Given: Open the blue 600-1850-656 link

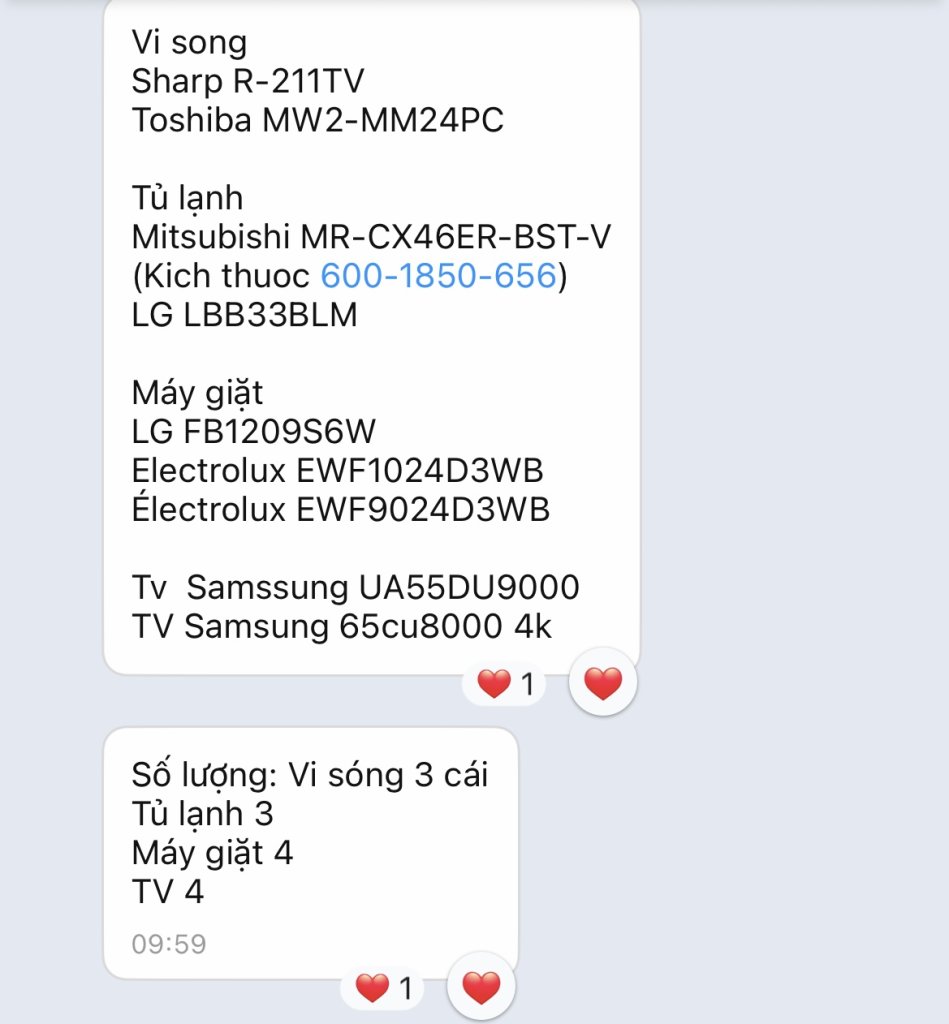Looking at the screenshot, I should [x=438, y=276].
